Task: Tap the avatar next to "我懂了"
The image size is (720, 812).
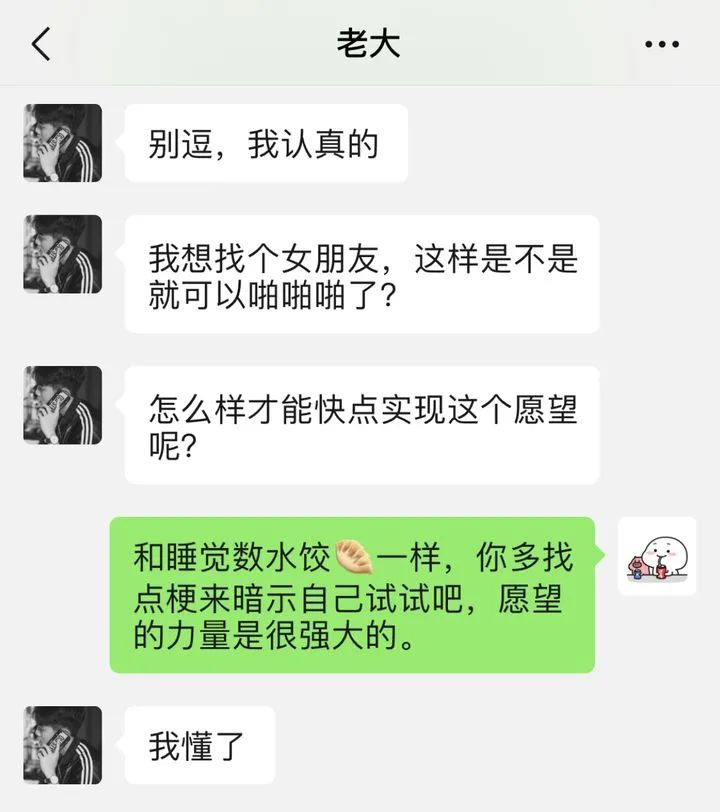Action: click(x=62, y=745)
